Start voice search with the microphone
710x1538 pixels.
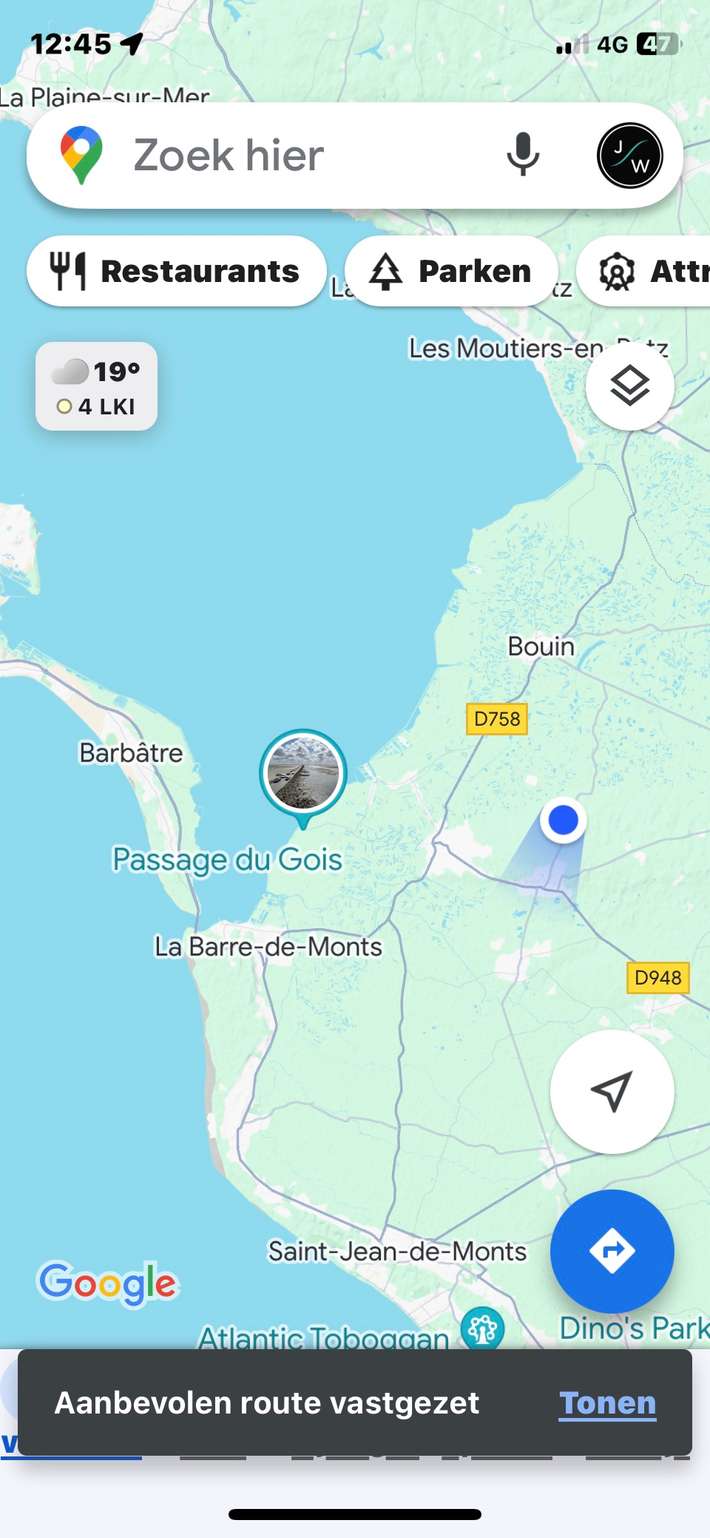[522, 156]
